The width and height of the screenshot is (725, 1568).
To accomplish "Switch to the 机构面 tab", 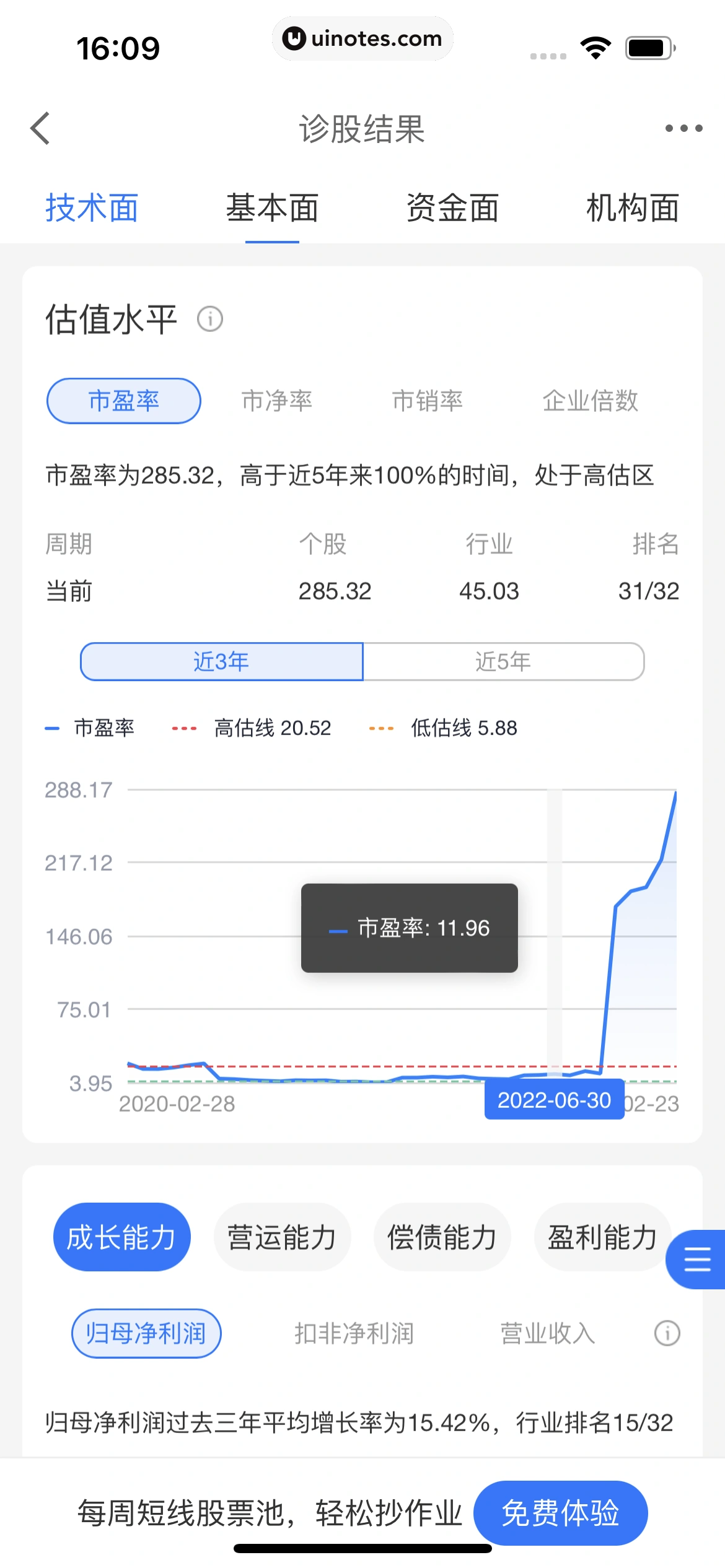I will coord(633,209).
